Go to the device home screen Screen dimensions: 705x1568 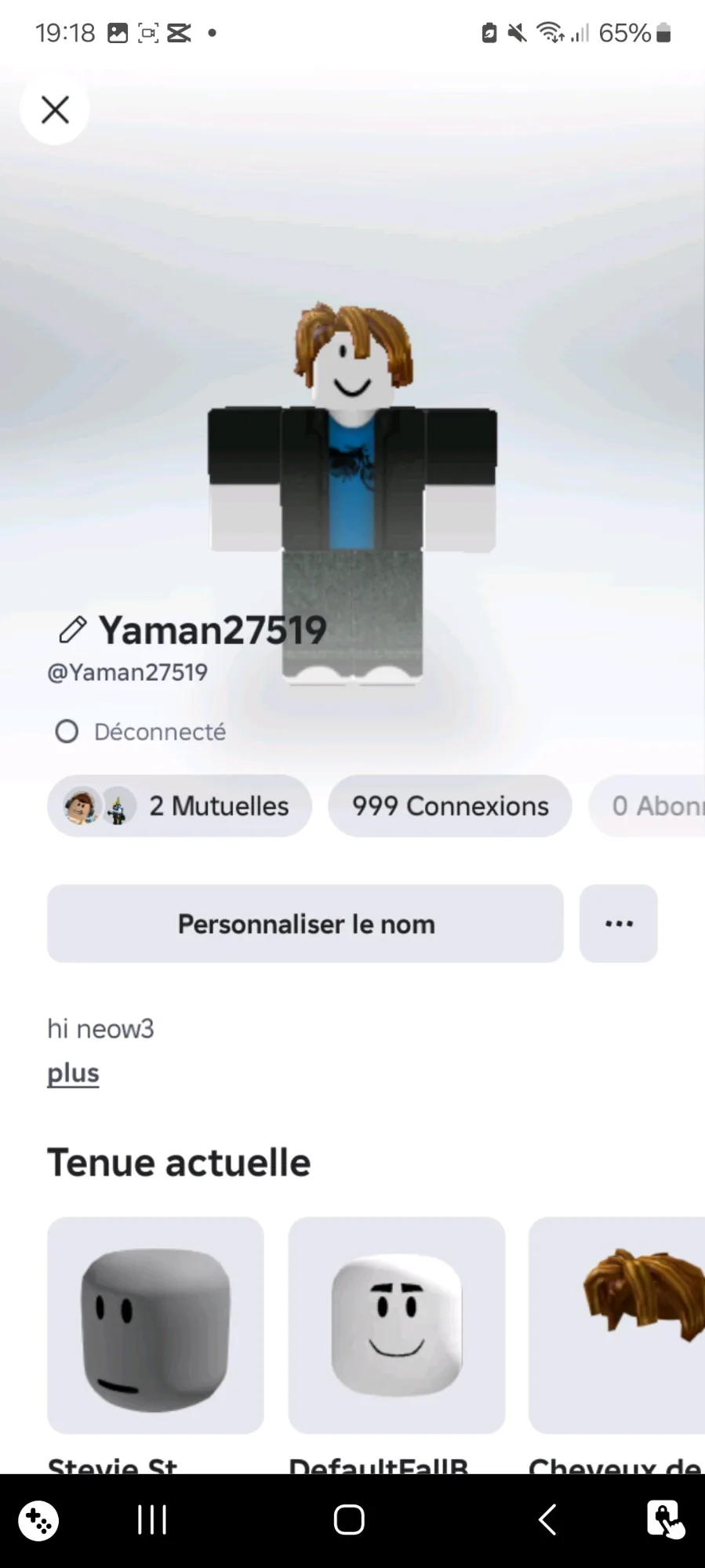(349, 1519)
